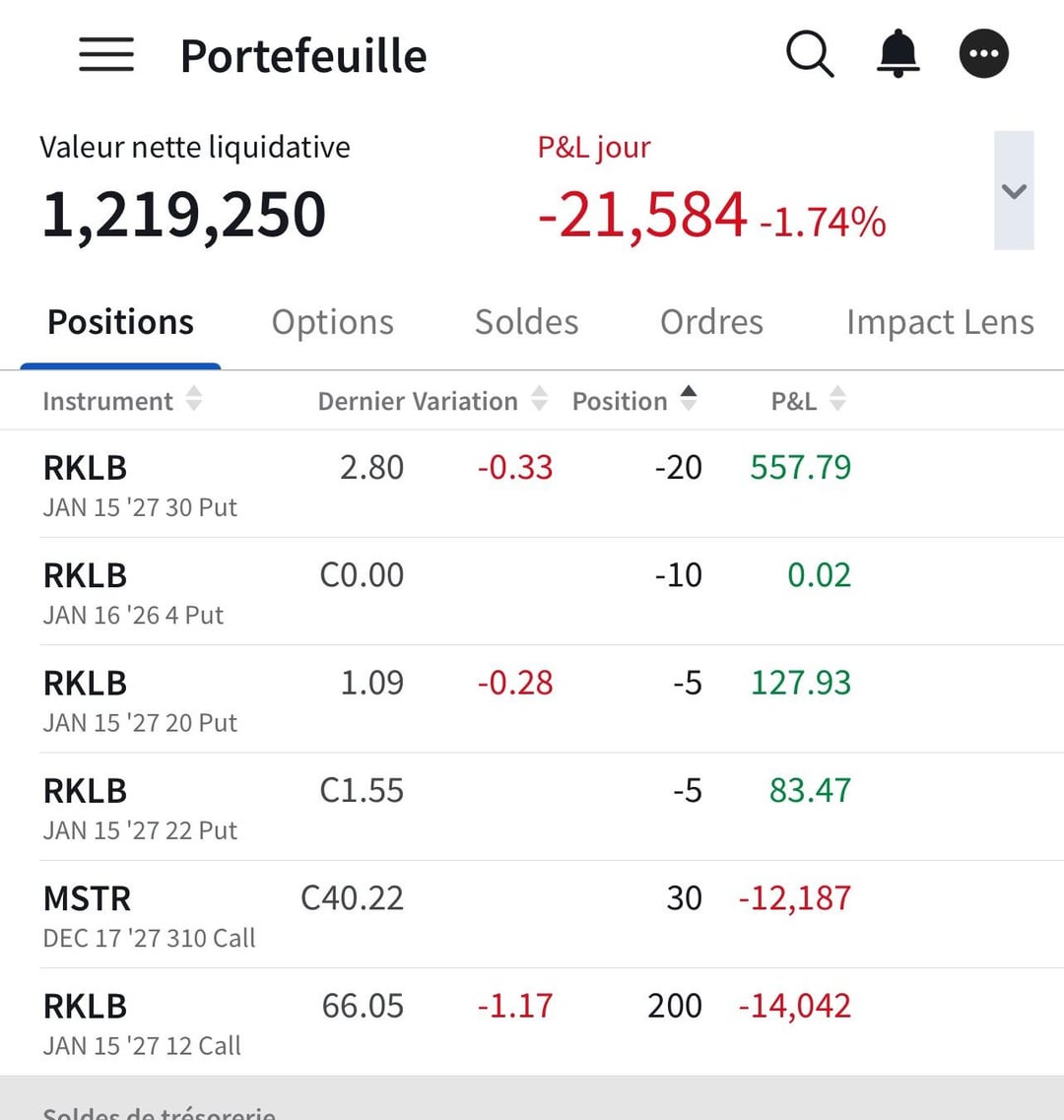Switch to the Impact Lens tab

coord(939,322)
